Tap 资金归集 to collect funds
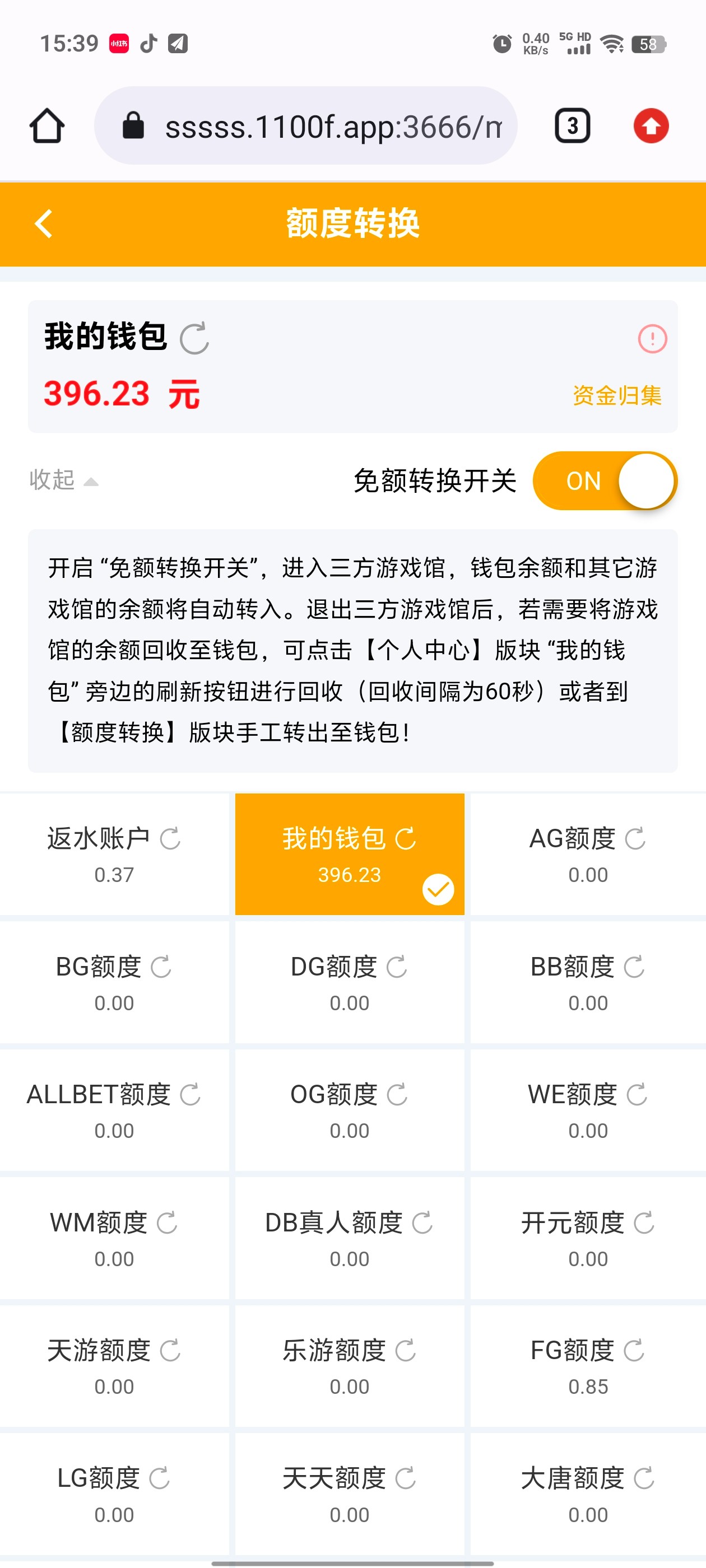The height and width of the screenshot is (1568, 706). point(616,395)
